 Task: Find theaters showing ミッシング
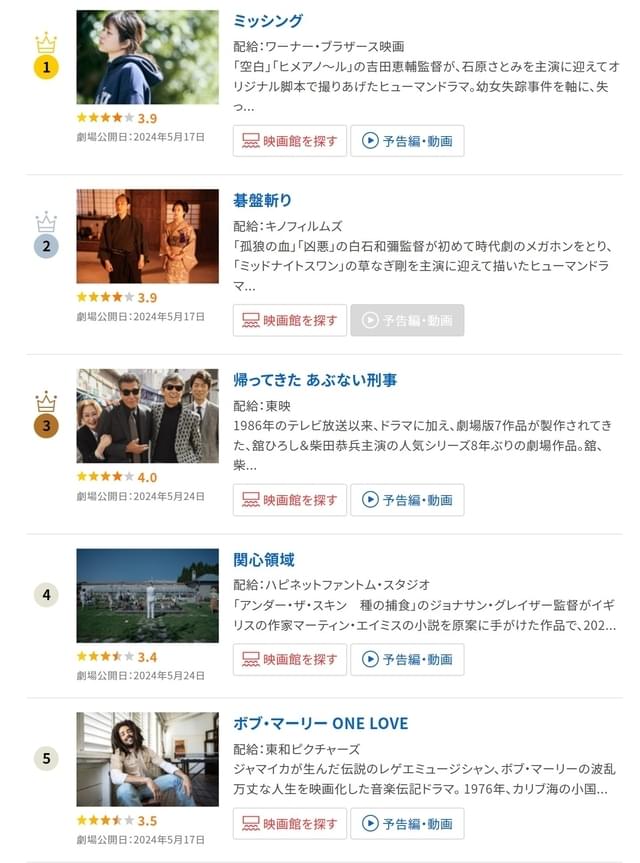[x=290, y=141]
